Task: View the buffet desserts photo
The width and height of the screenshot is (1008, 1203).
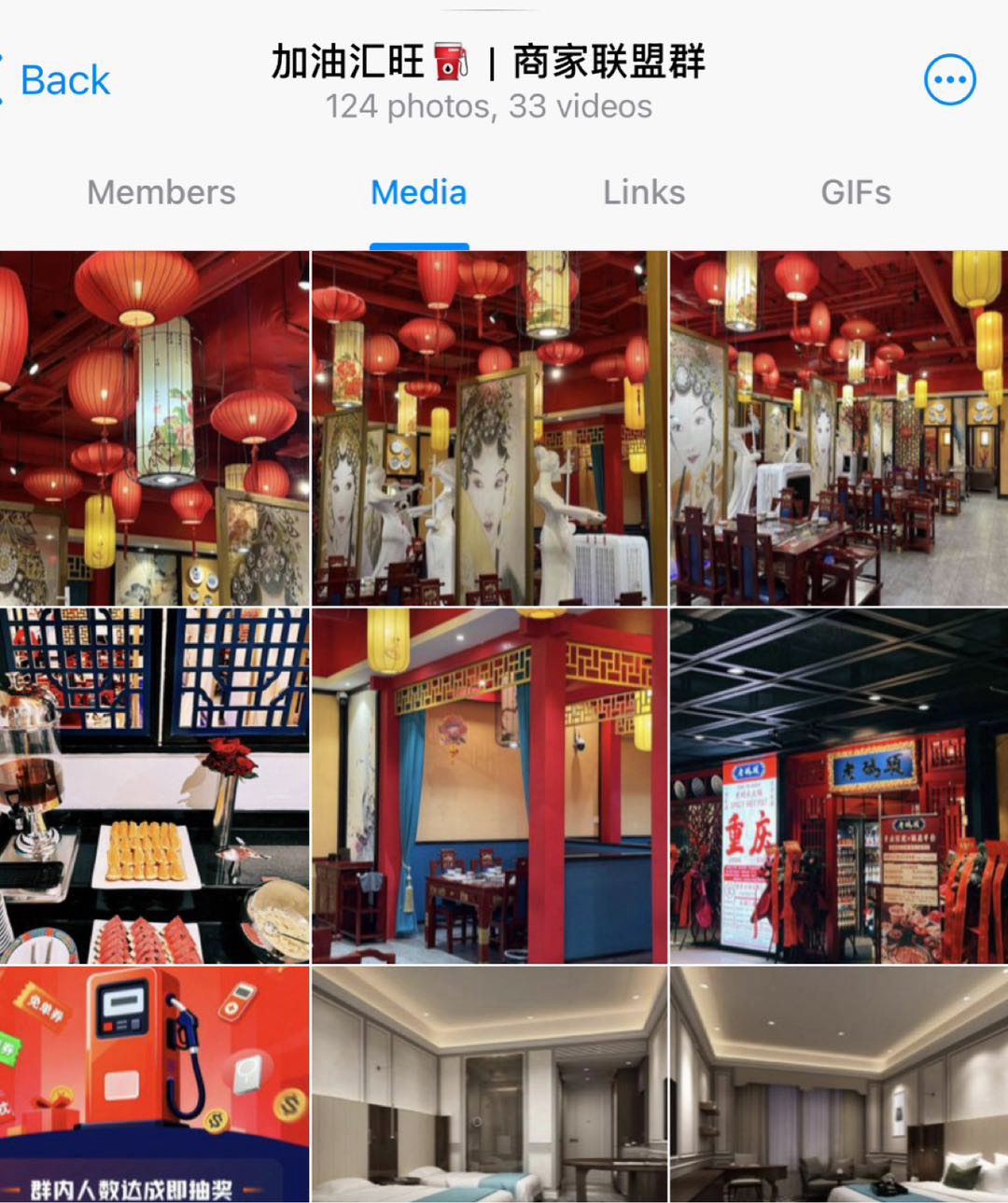Action: click(x=154, y=786)
